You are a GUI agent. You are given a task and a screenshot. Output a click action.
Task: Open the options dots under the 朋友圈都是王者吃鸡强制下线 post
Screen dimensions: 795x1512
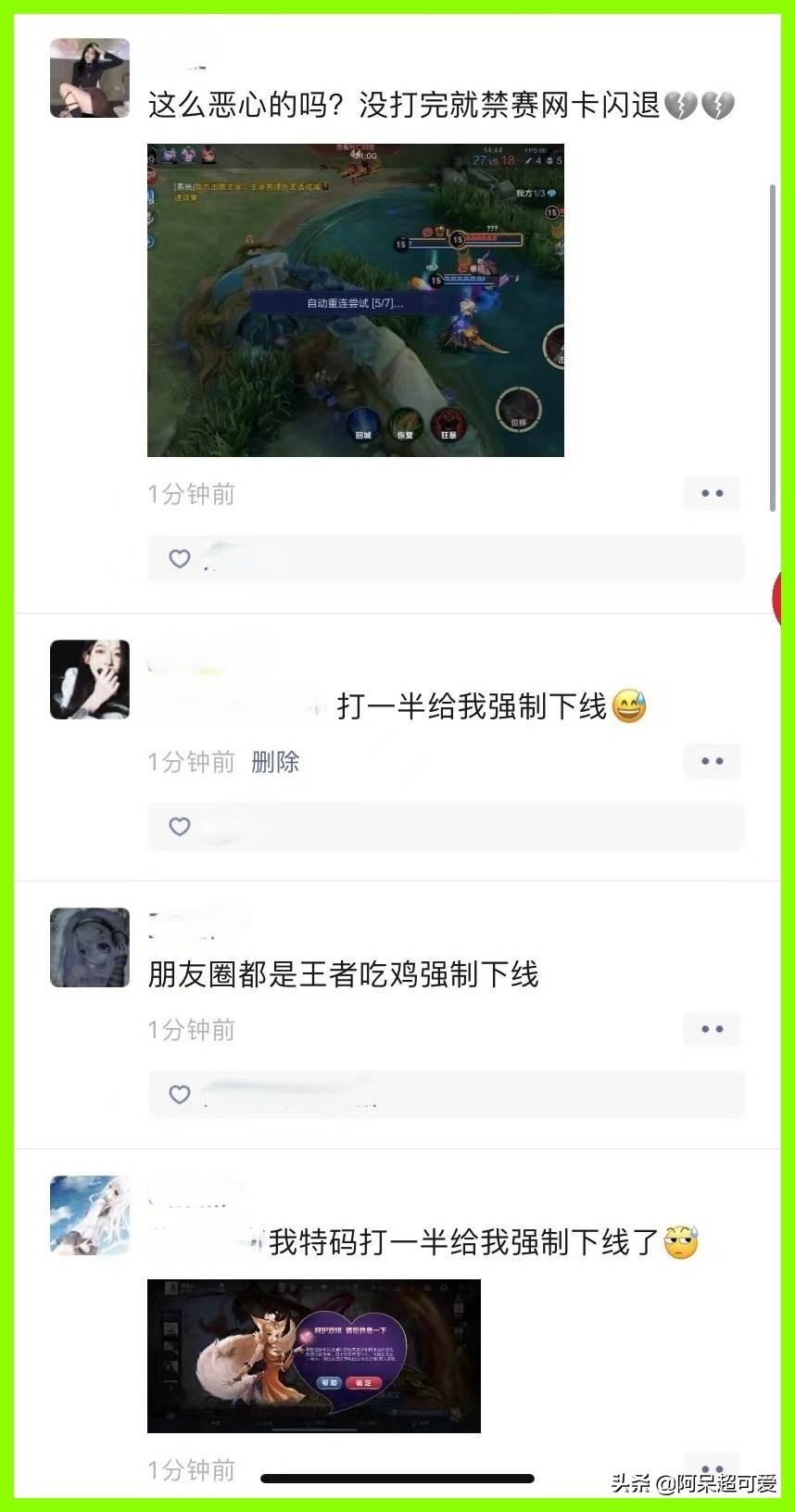pyautogui.click(x=712, y=1029)
